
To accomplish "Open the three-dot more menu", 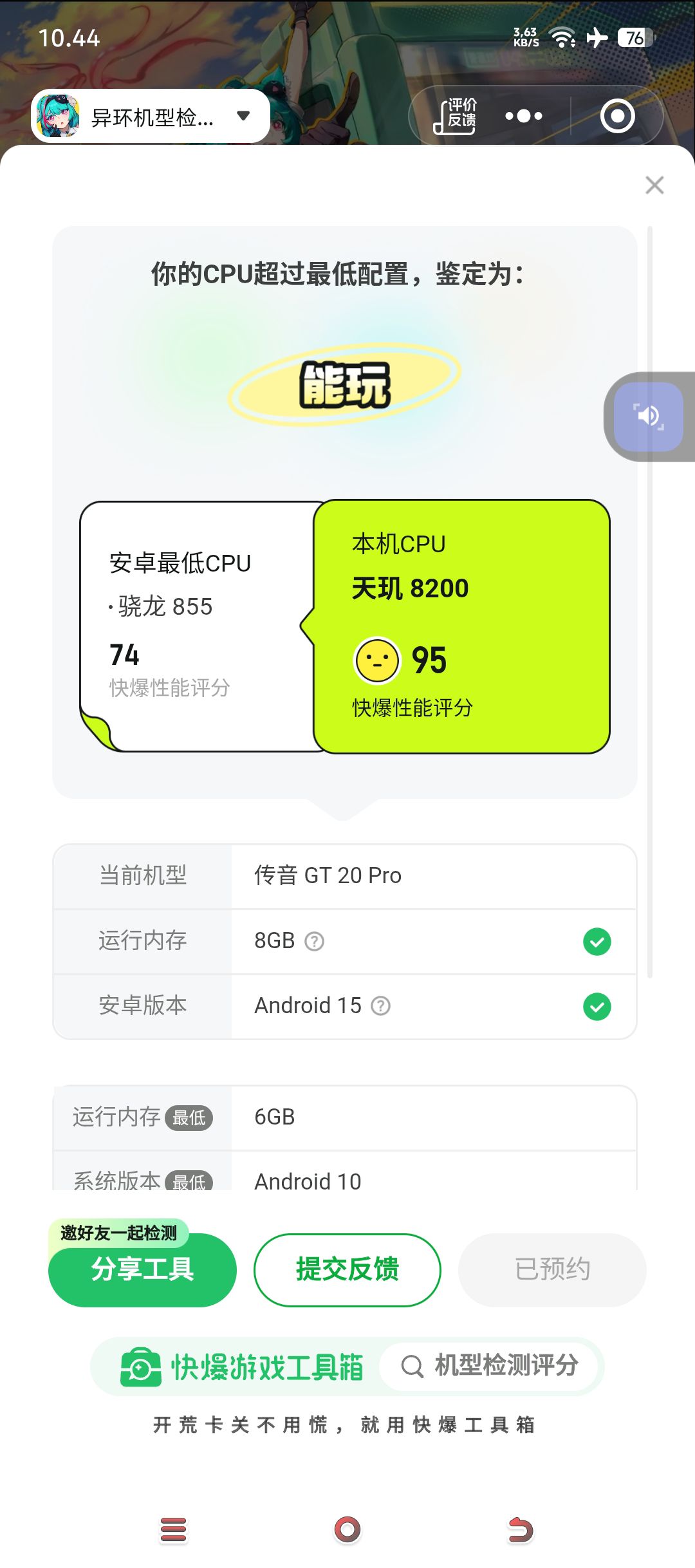I will tap(524, 117).
